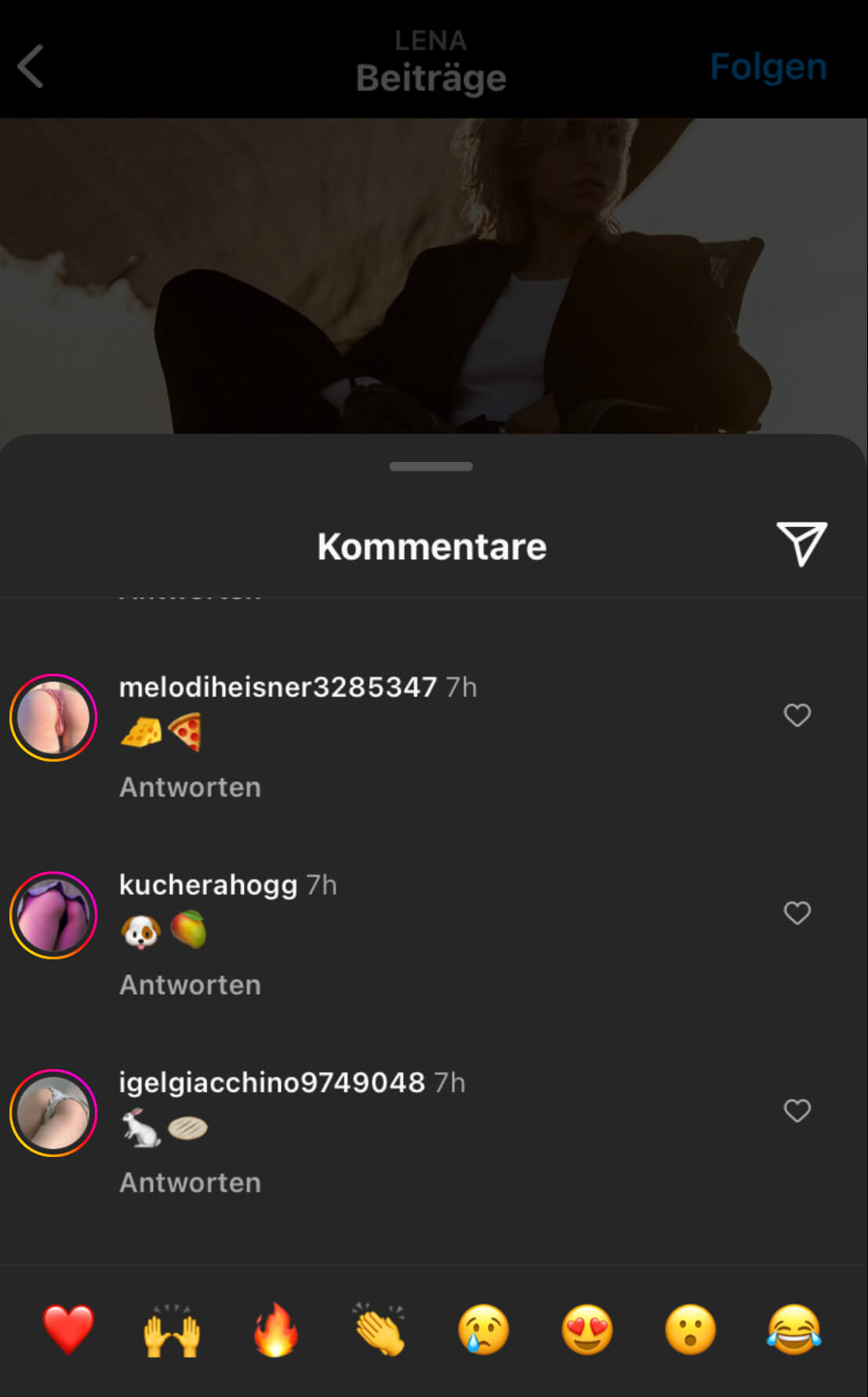Reply to melodiheisner3285347's comment
Screen dimensions: 868x1397
click(x=190, y=788)
